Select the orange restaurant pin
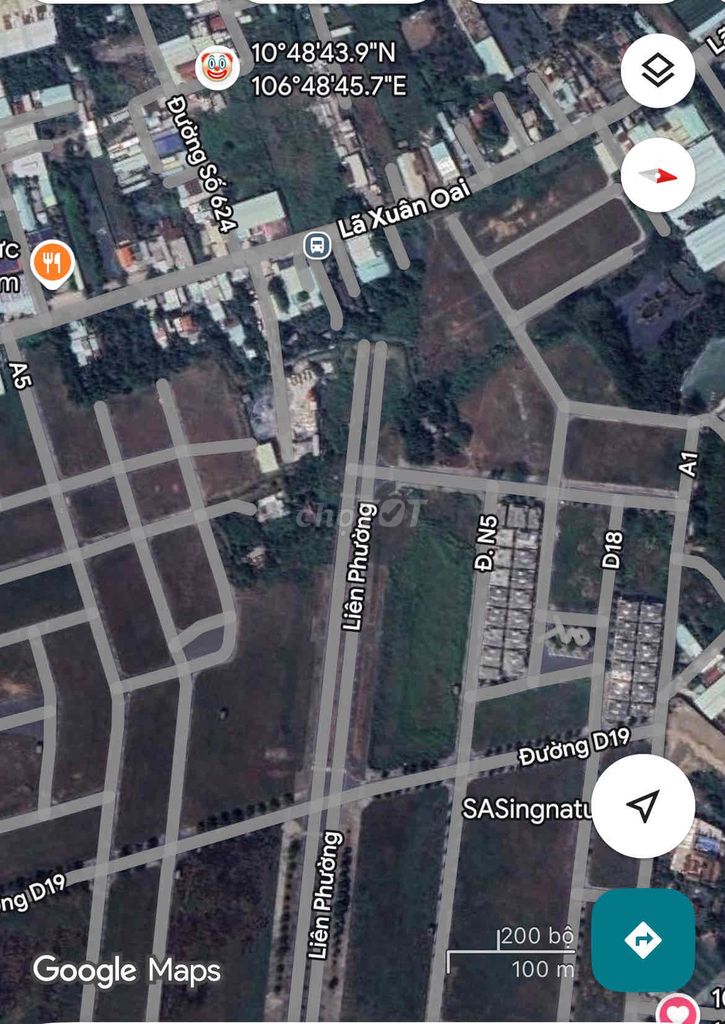The height and width of the screenshot is (1024, 725). coord(51,263)
